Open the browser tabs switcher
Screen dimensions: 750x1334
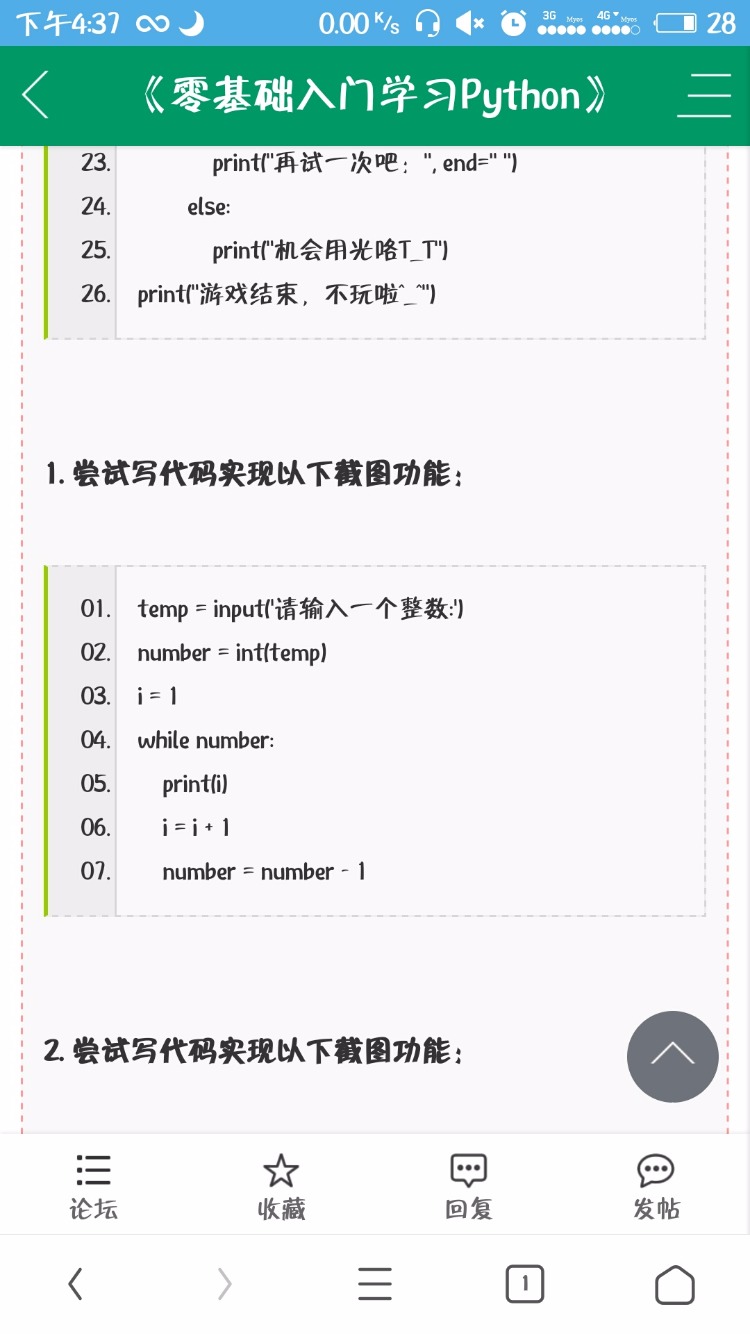[x=525, y=1284]
